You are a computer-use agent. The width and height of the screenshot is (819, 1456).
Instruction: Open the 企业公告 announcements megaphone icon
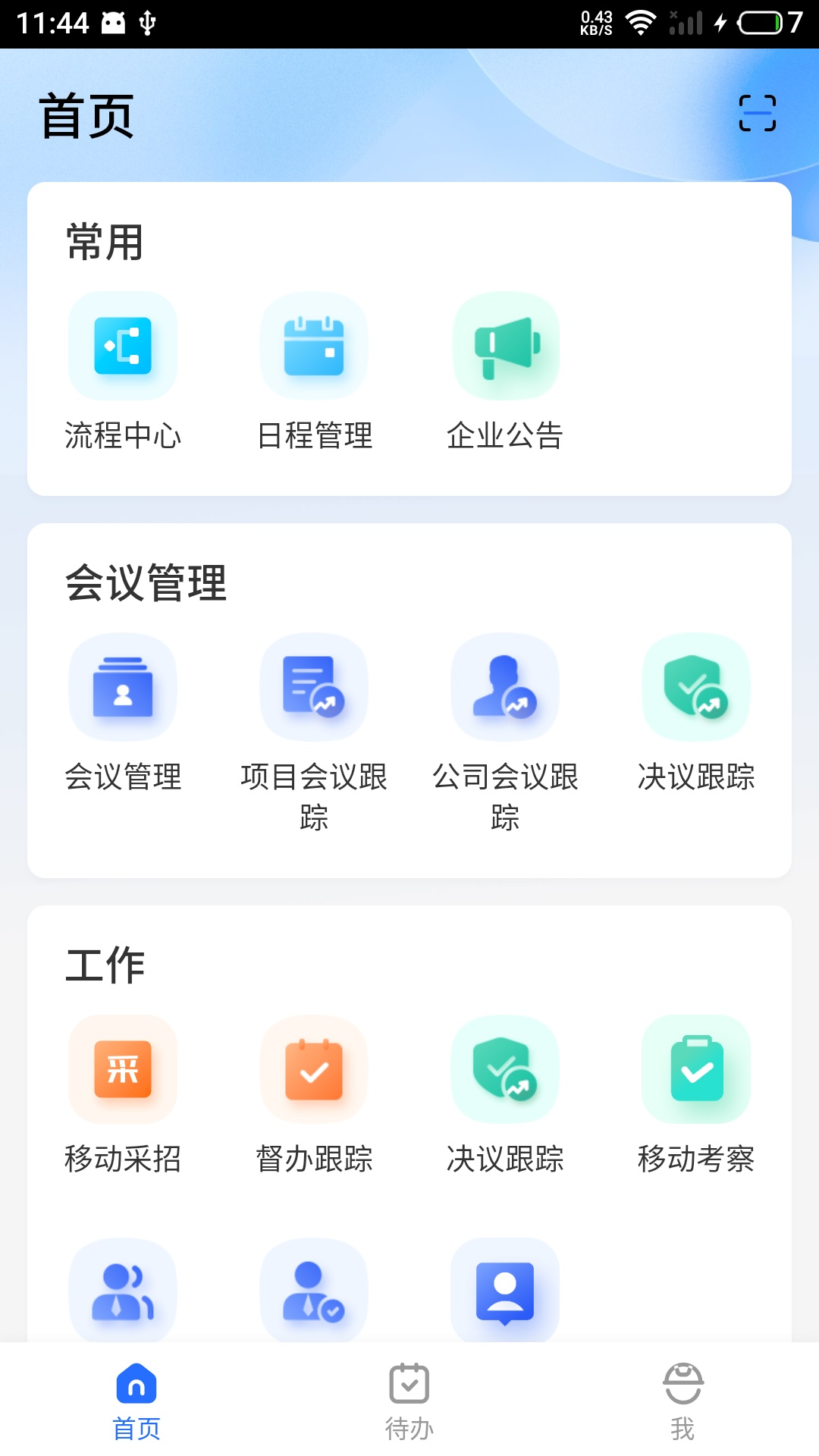tap(505, 346)
